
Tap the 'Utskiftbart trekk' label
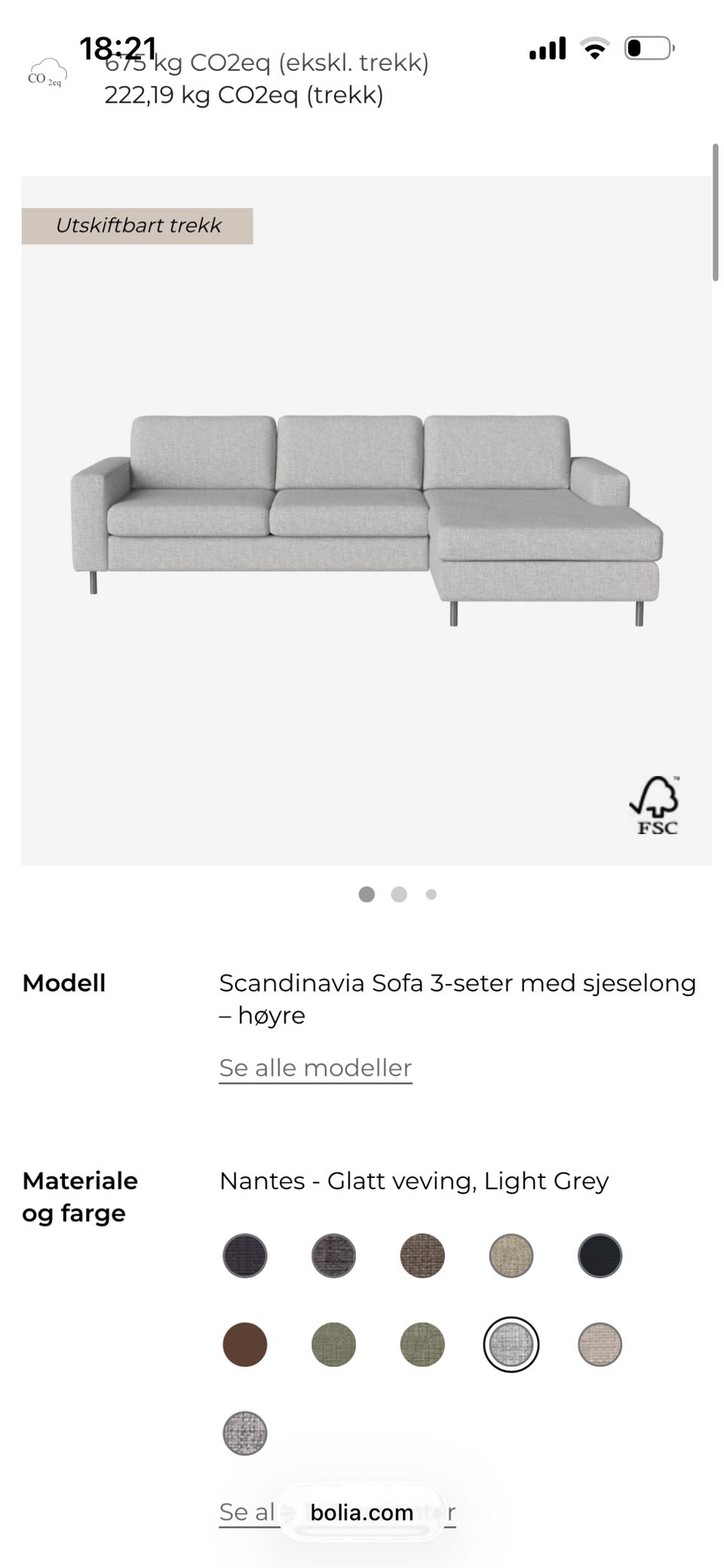point(138,224)
